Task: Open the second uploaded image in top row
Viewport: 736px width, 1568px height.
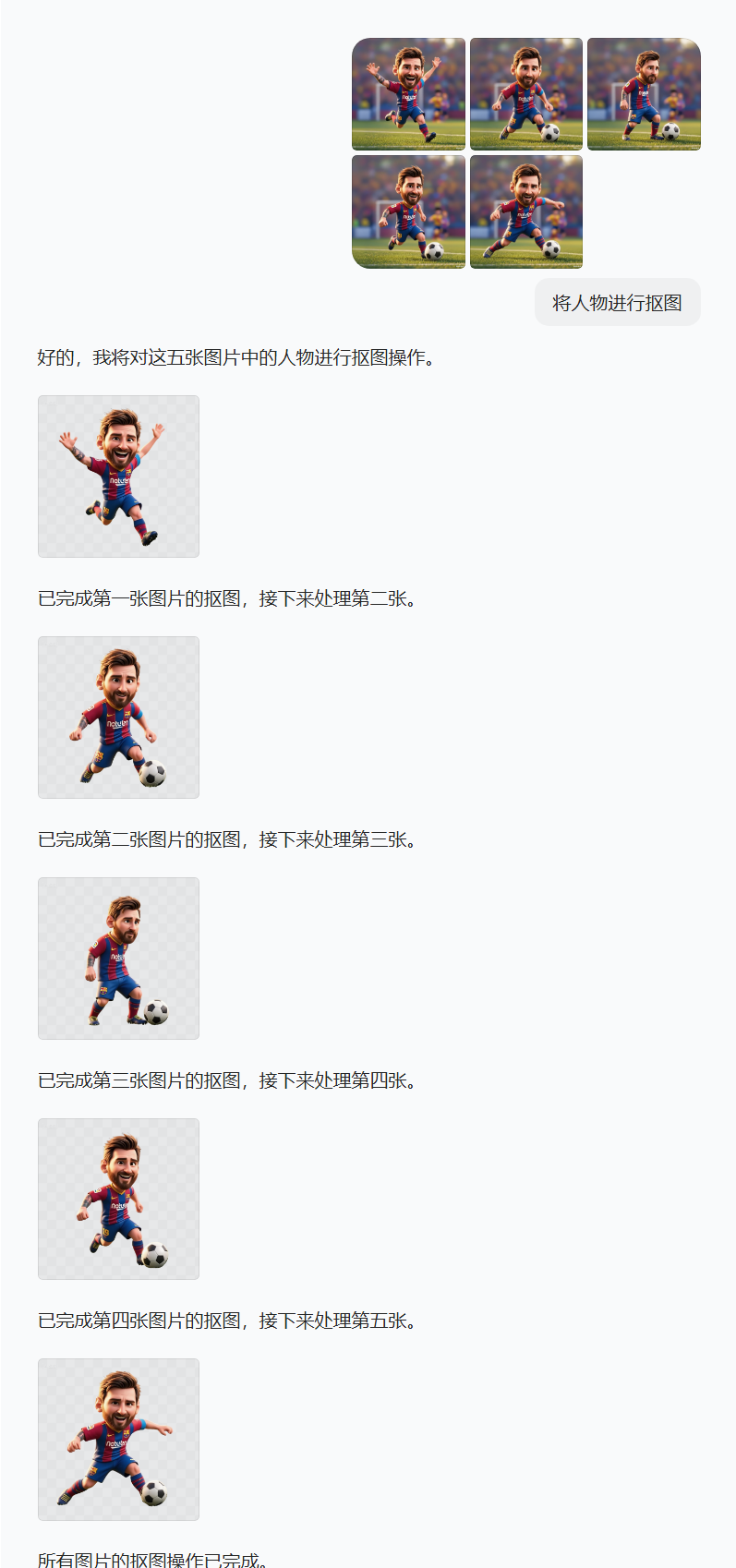Action: pyautogui.click(x=526, y=94)
